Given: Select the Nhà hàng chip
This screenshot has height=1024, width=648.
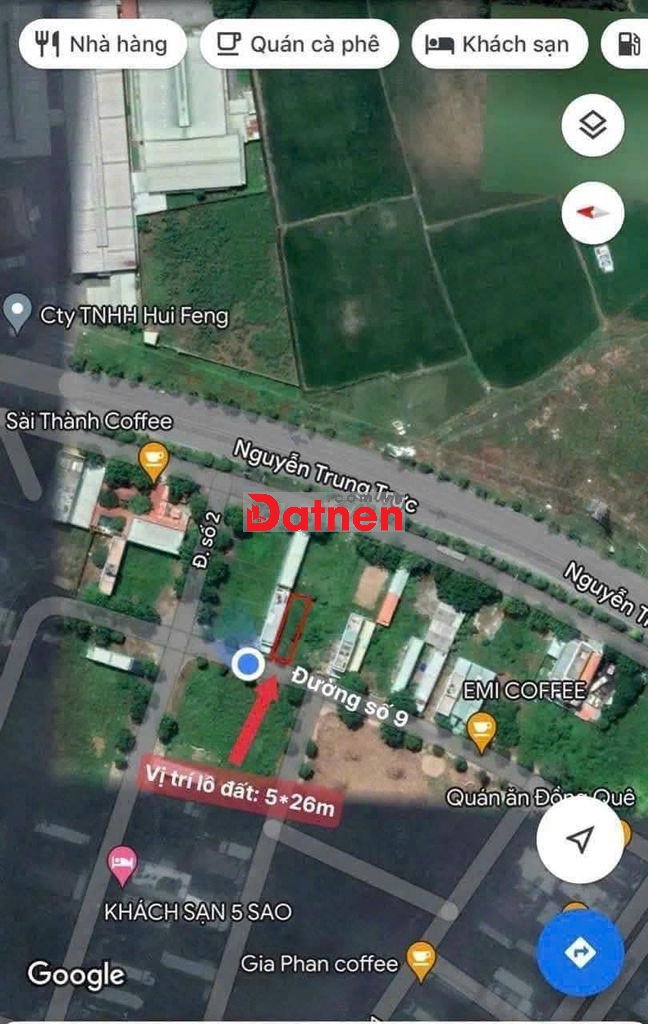Looking at the screenshot, I should tap(101, 44).
